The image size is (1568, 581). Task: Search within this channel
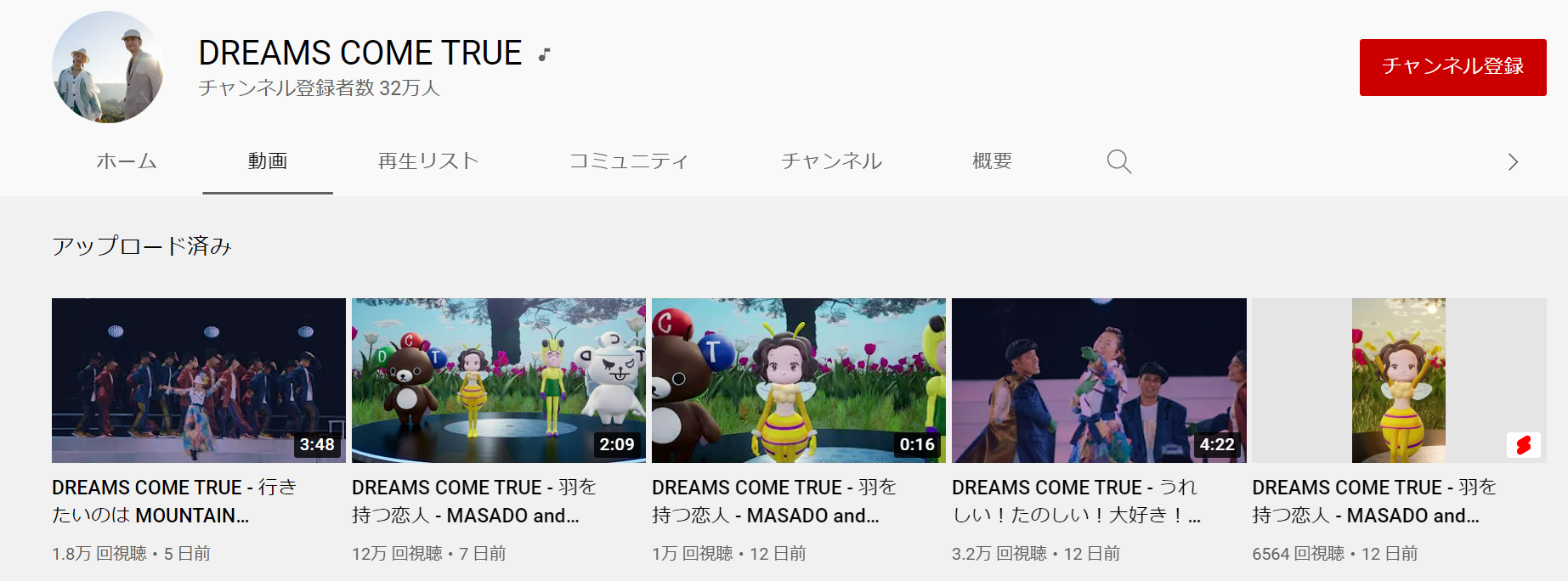click(x=1118, y=161)
